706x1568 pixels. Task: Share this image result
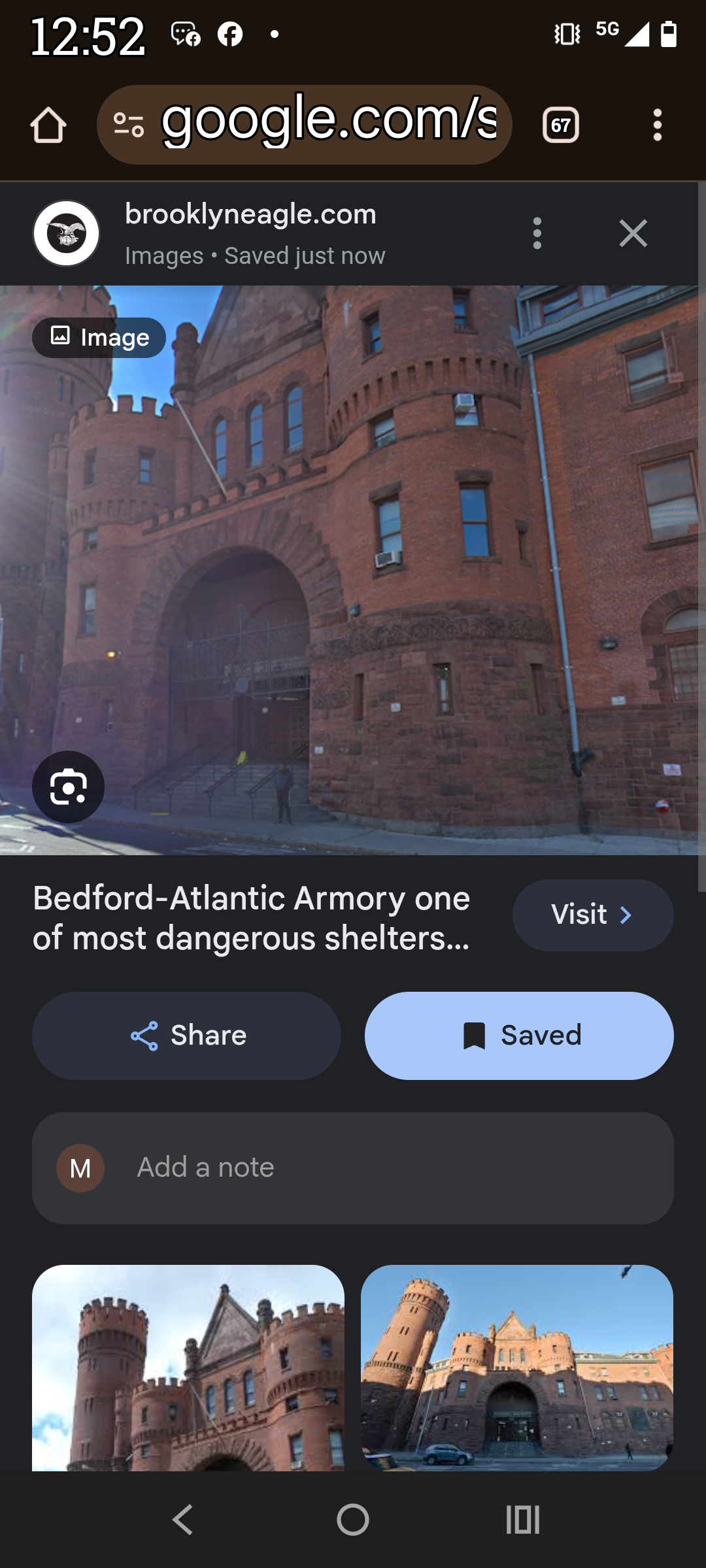(186, 1036)
